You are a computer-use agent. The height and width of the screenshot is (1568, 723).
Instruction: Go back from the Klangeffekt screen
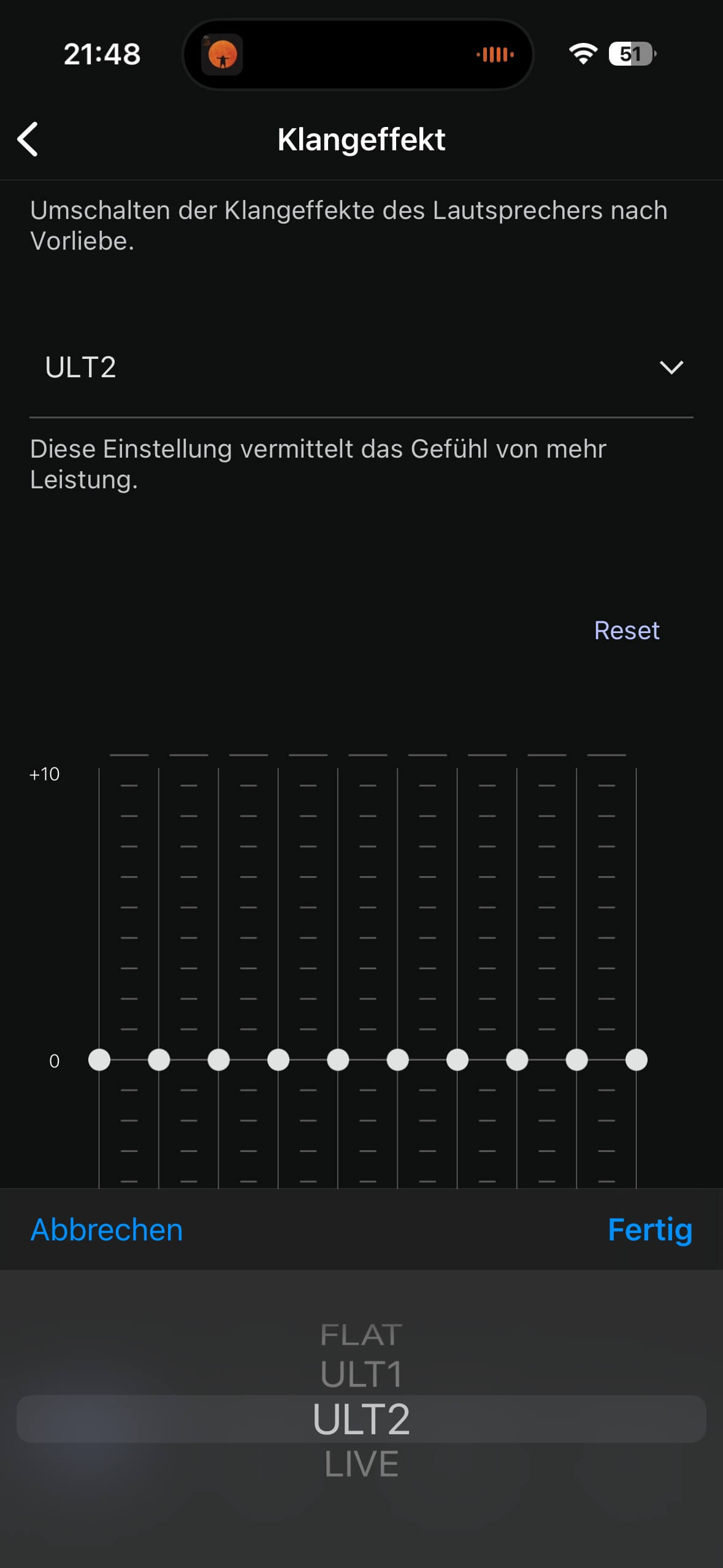pyautogui.click(x=28, y=139)
